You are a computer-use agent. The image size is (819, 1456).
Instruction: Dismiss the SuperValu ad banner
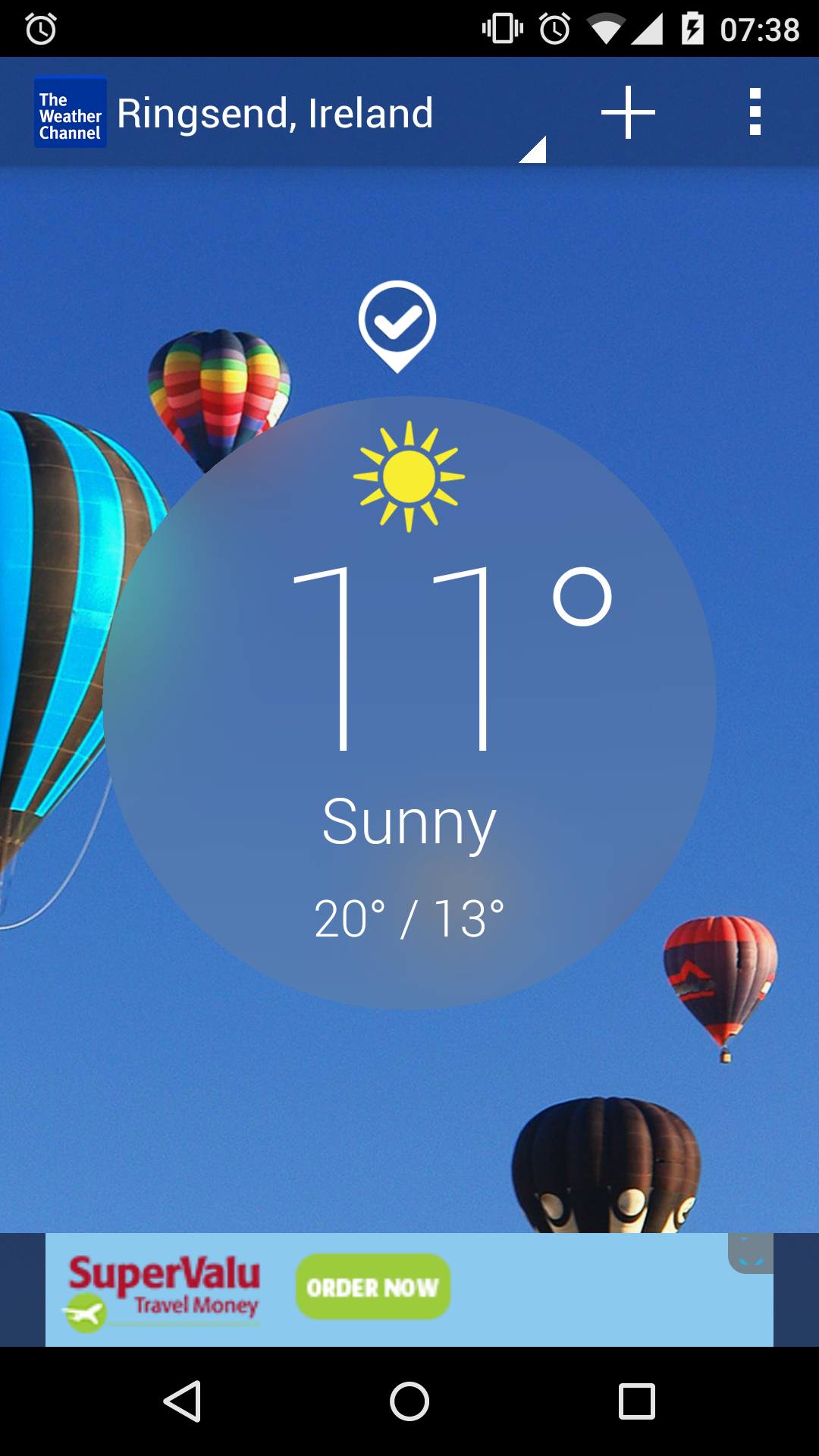coord(750,1253)
